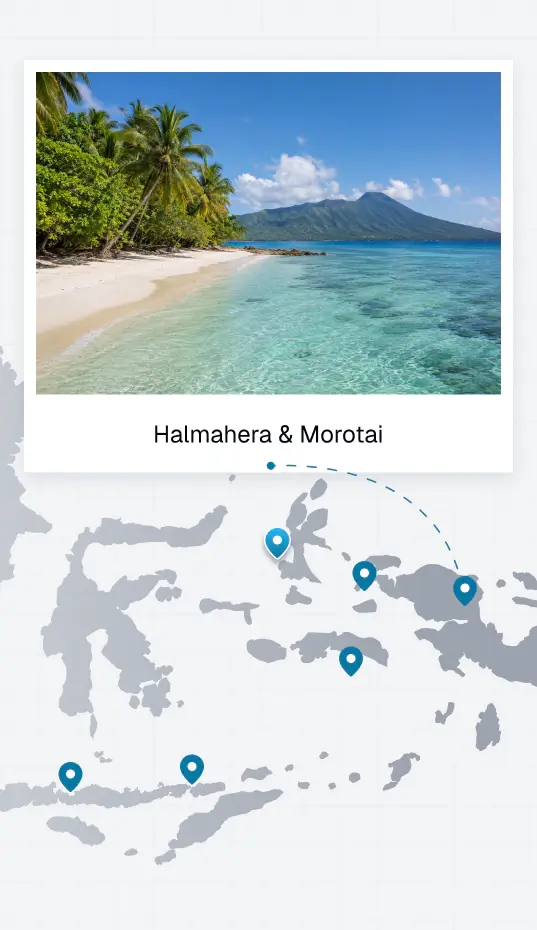Tap the pin on the Lesser Sunda islands below Sulawesi
The width and height of the screenshot is (537, 930).
click(71, 776)
